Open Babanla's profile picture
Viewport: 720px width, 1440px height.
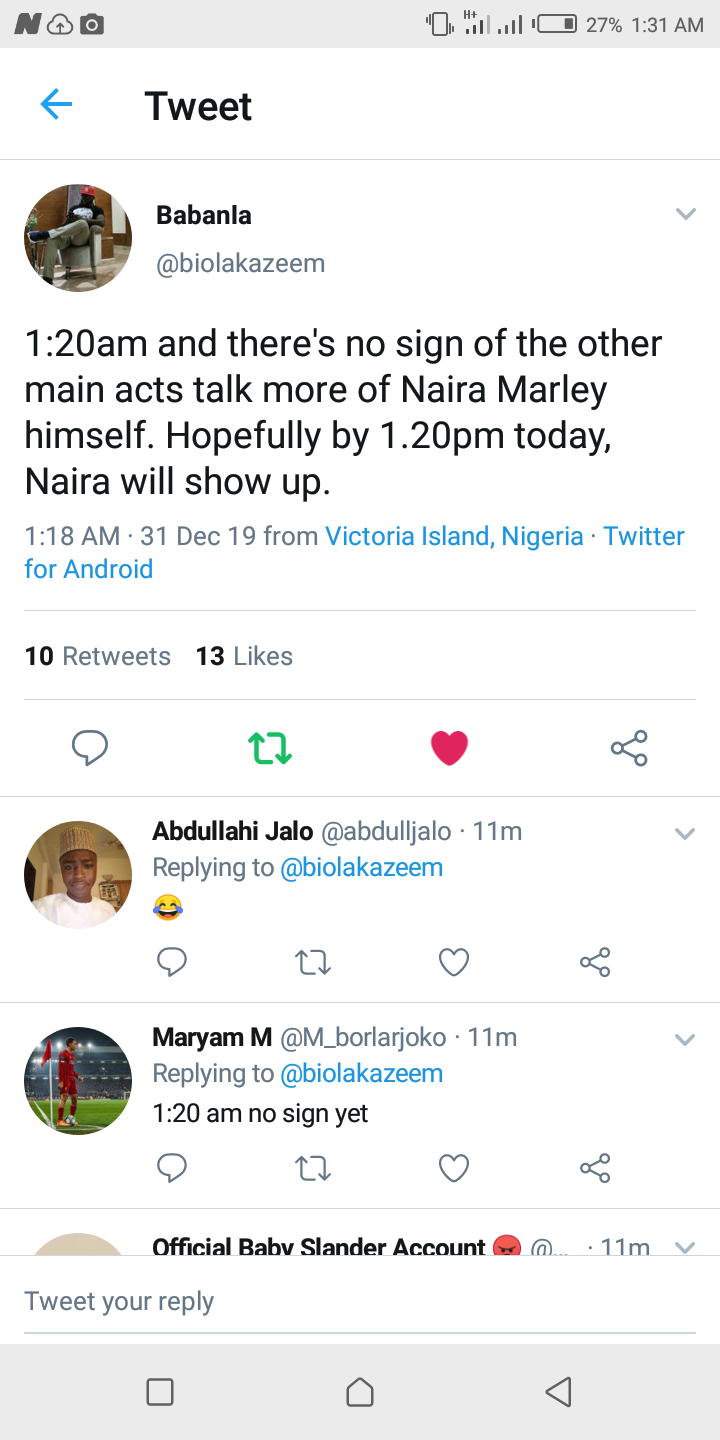click(x=78, y=238)
